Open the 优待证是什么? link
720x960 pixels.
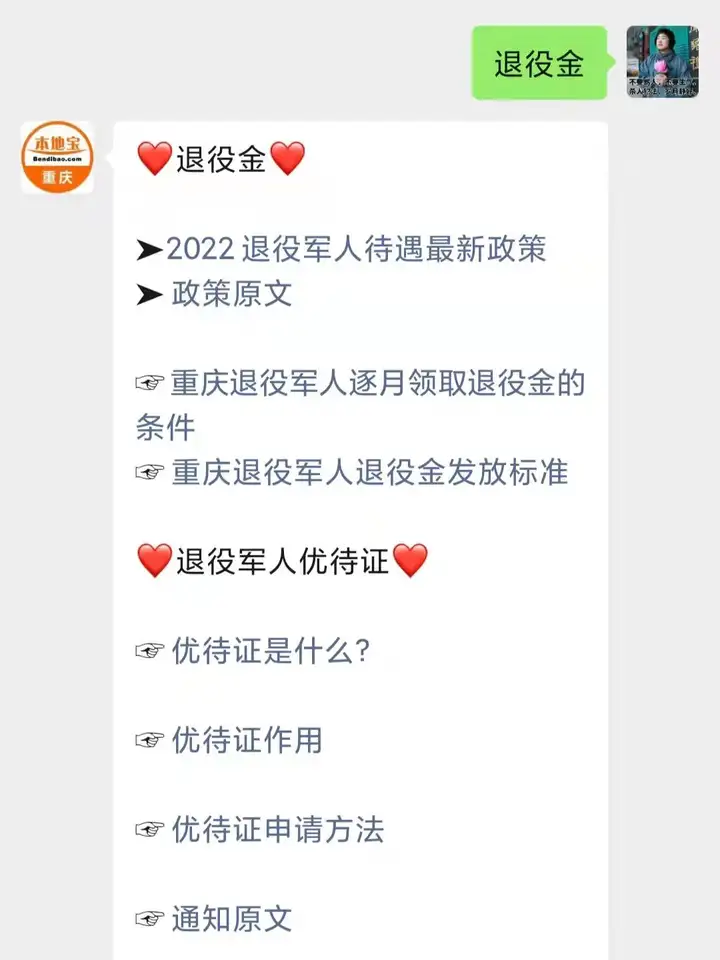coord(271,651)
